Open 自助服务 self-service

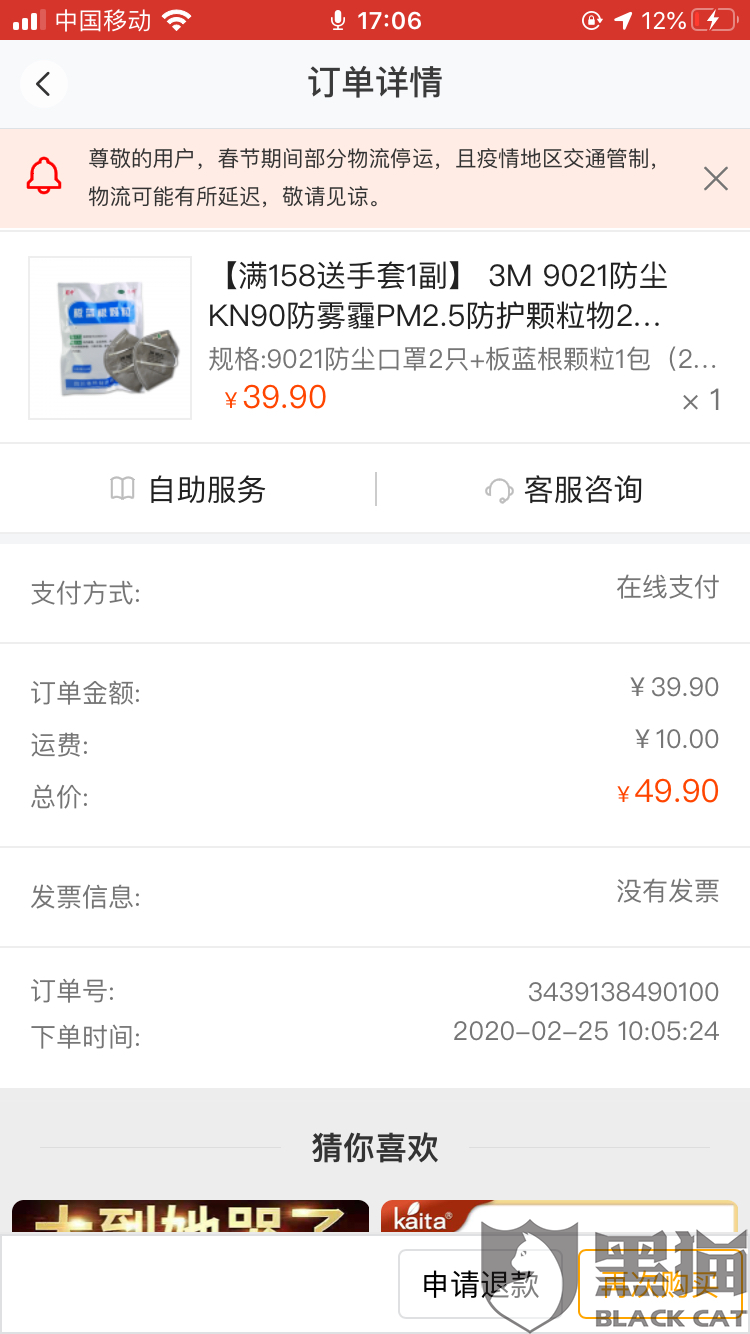point(188,490)
